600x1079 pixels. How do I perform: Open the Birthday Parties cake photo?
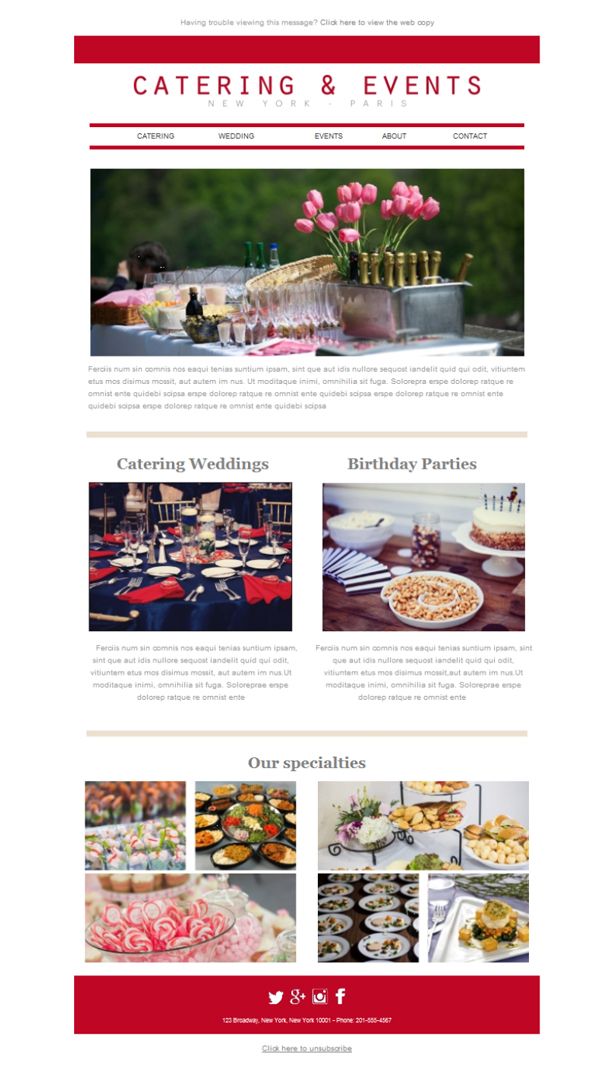[424, 557]
